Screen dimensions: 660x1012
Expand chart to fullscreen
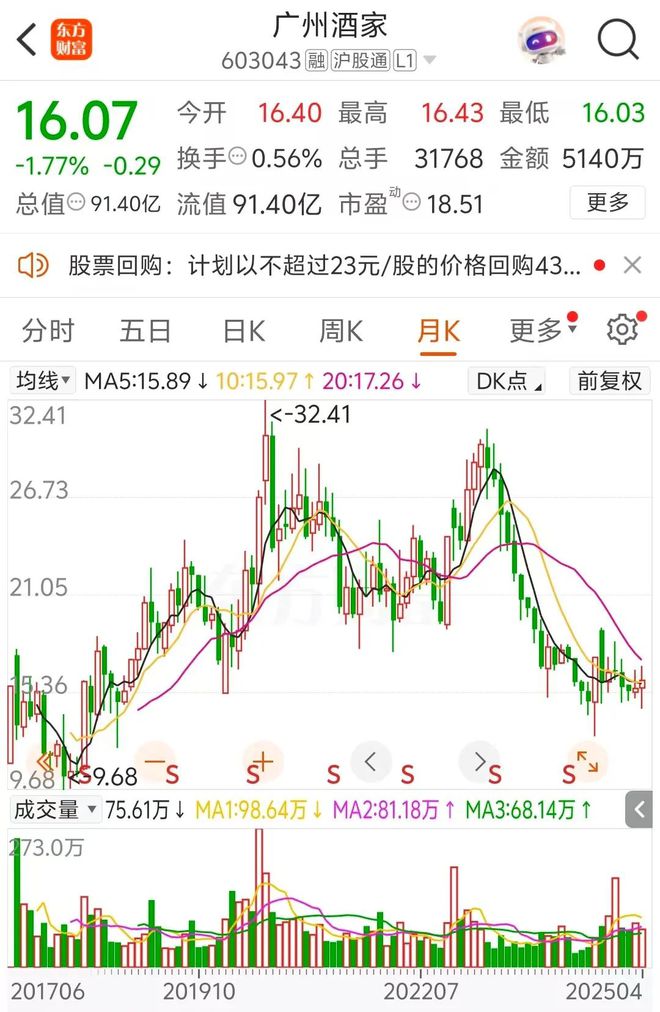point(587,762)
